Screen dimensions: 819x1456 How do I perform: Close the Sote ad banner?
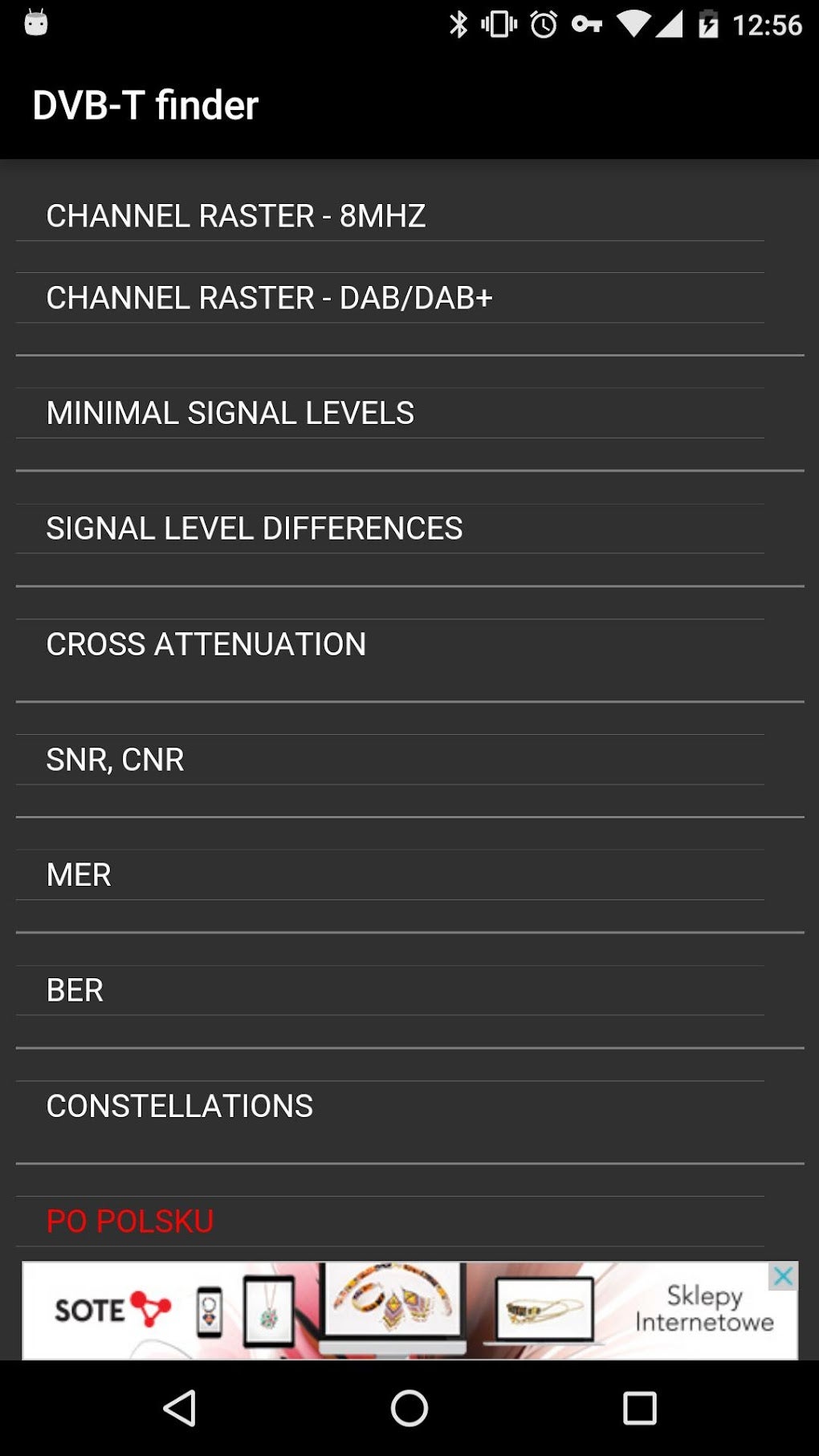click(x=783, y=1276)
